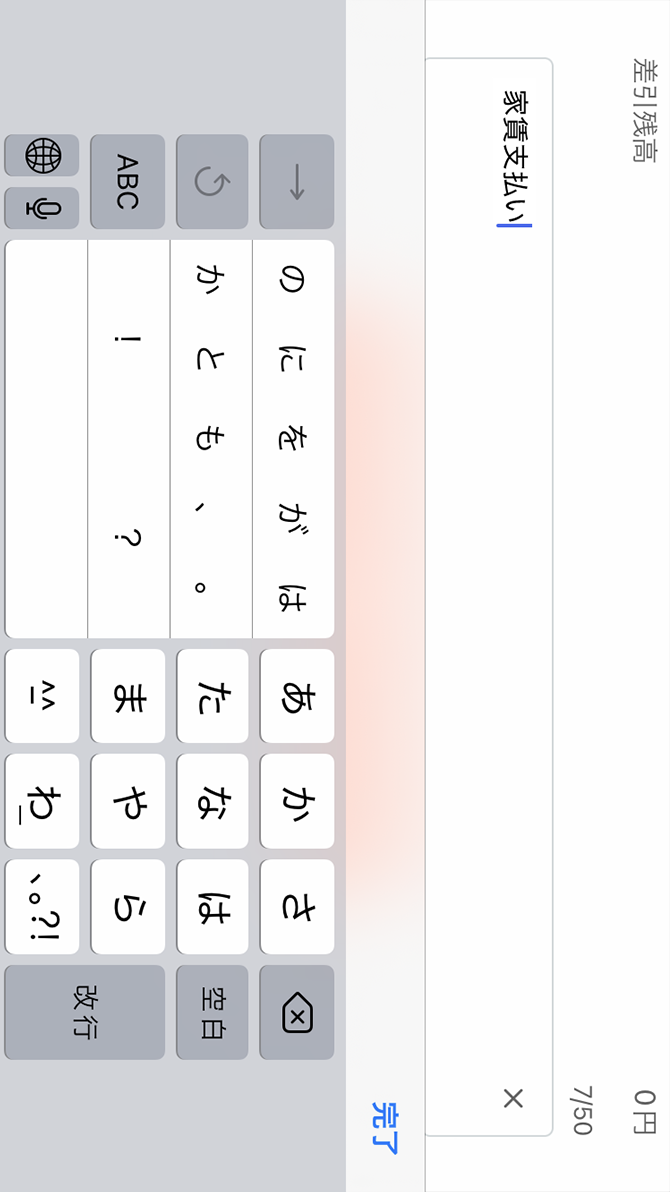The width and height of the screenshot is (670, 1192).
Task: Tap the ら kana key
Action: (127, 906)
